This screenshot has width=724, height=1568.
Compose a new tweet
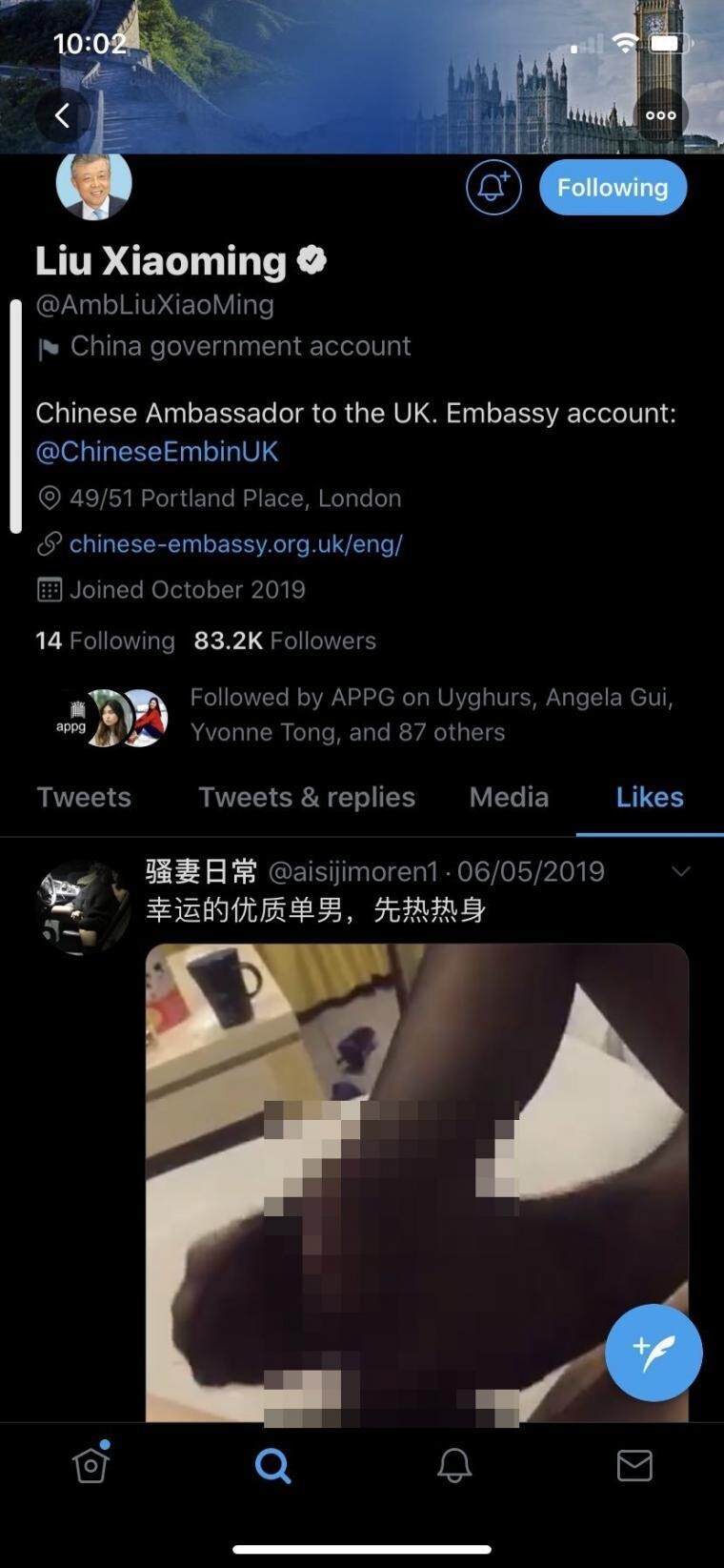click(x=654, y=1352)
